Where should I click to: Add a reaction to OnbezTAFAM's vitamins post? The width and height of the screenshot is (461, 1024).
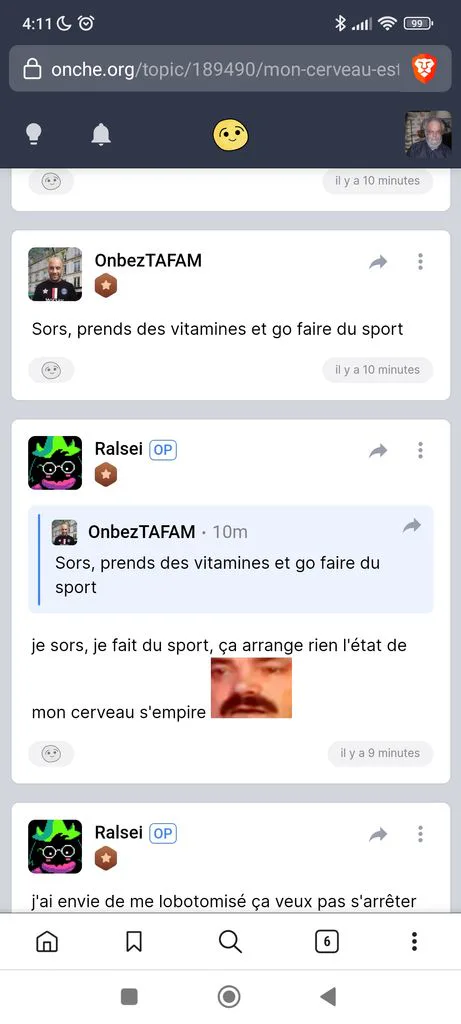tap(51, 370)
